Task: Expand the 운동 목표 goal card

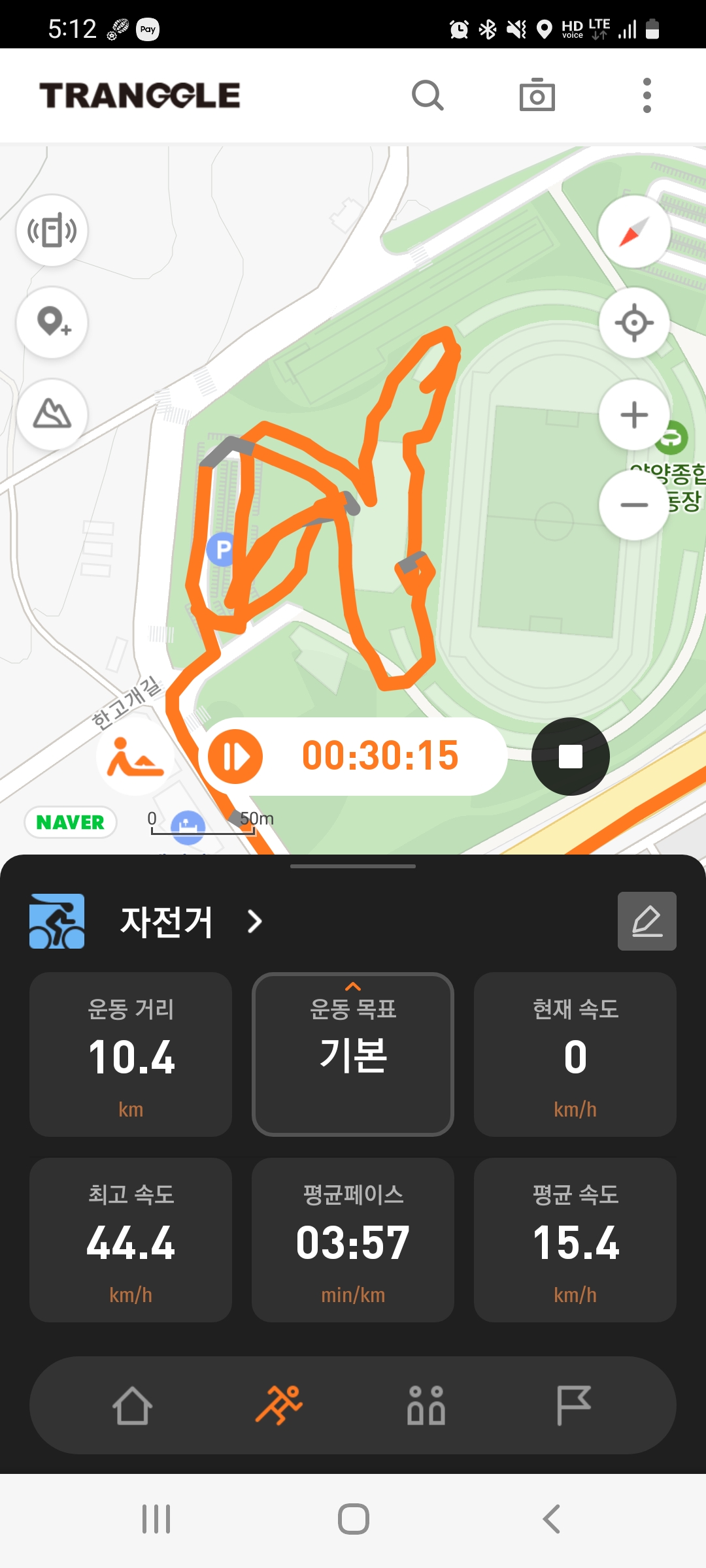Action: pos(353,1054)
